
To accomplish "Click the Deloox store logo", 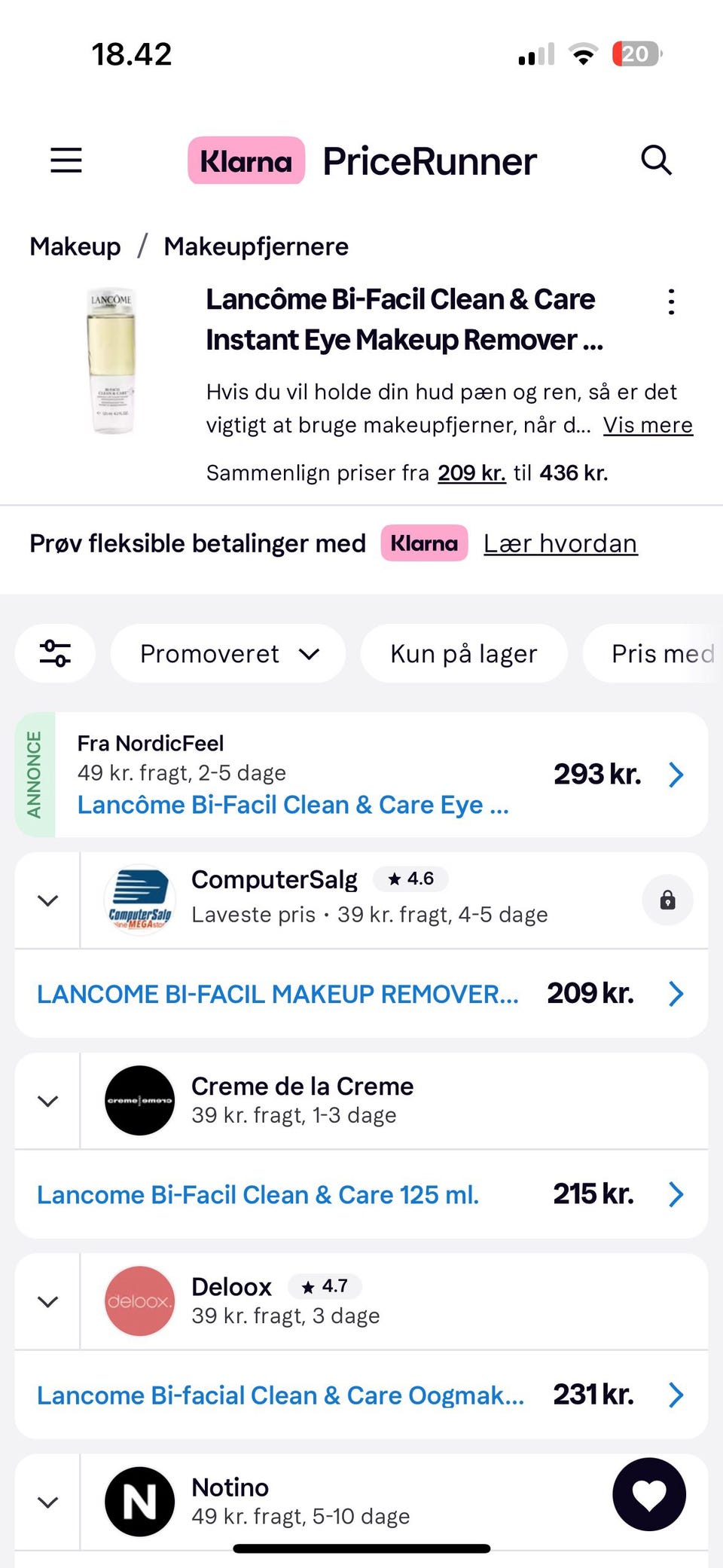I will 139,1302.
